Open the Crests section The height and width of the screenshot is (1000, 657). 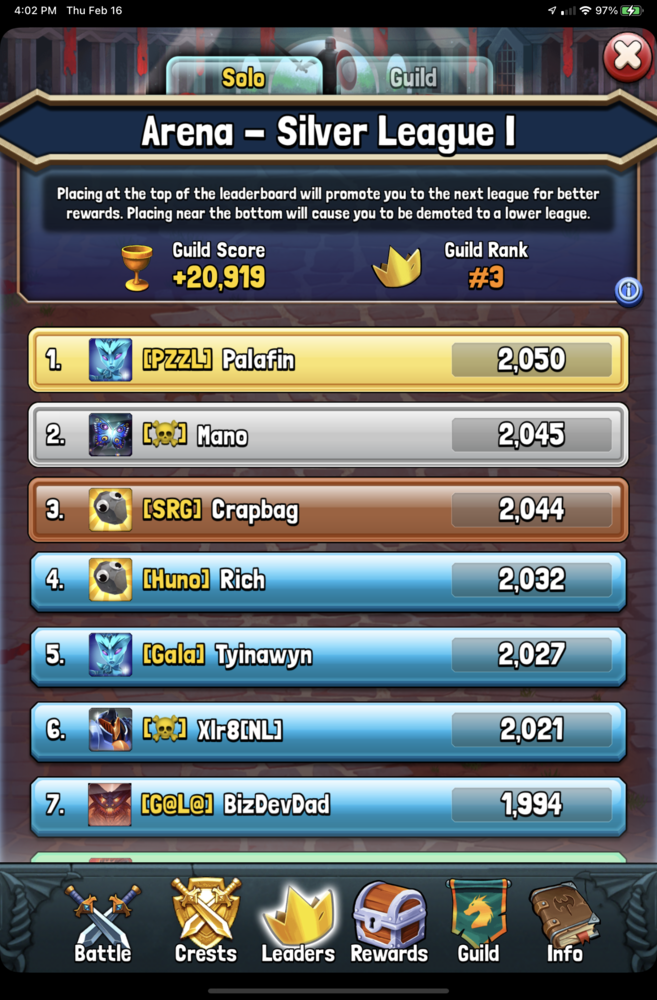(x=206, y=925)
